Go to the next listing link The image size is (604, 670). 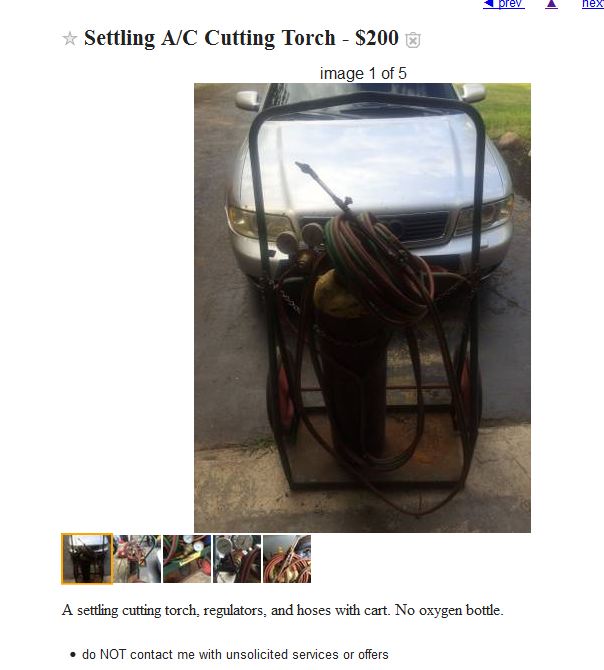click(x=592, y=5)
